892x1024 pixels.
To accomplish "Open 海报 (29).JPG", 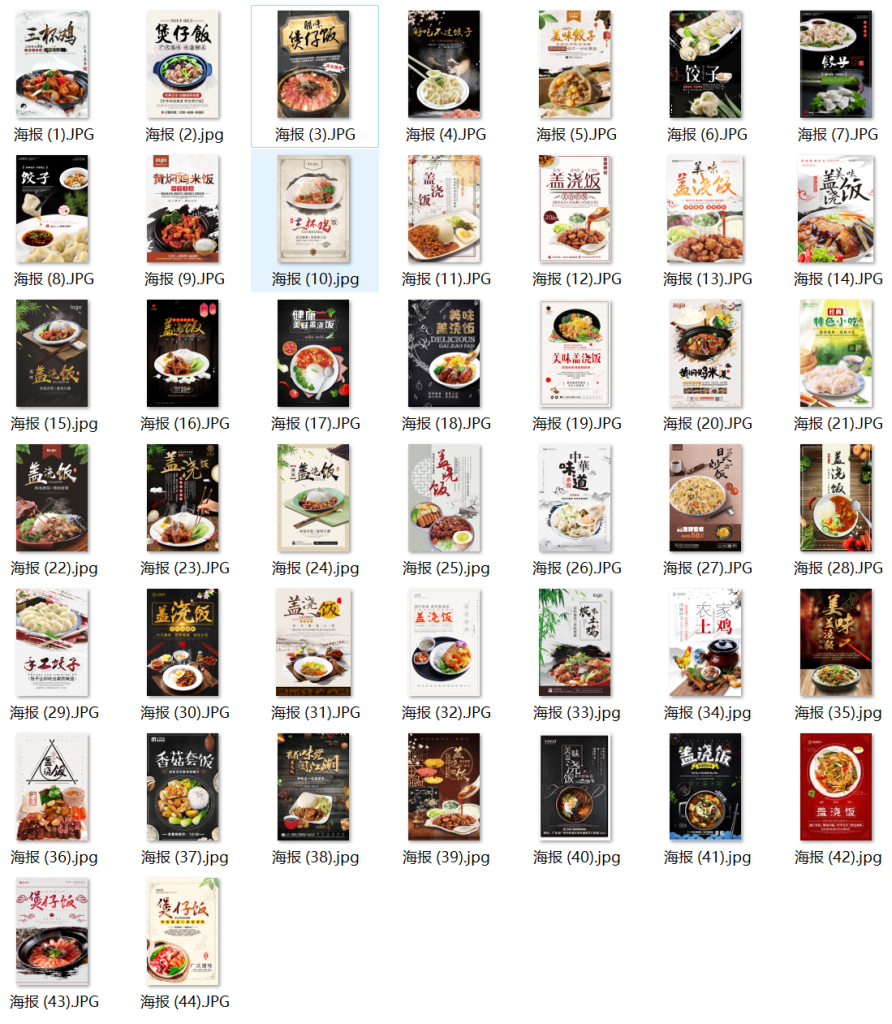I will coord(53,643).
